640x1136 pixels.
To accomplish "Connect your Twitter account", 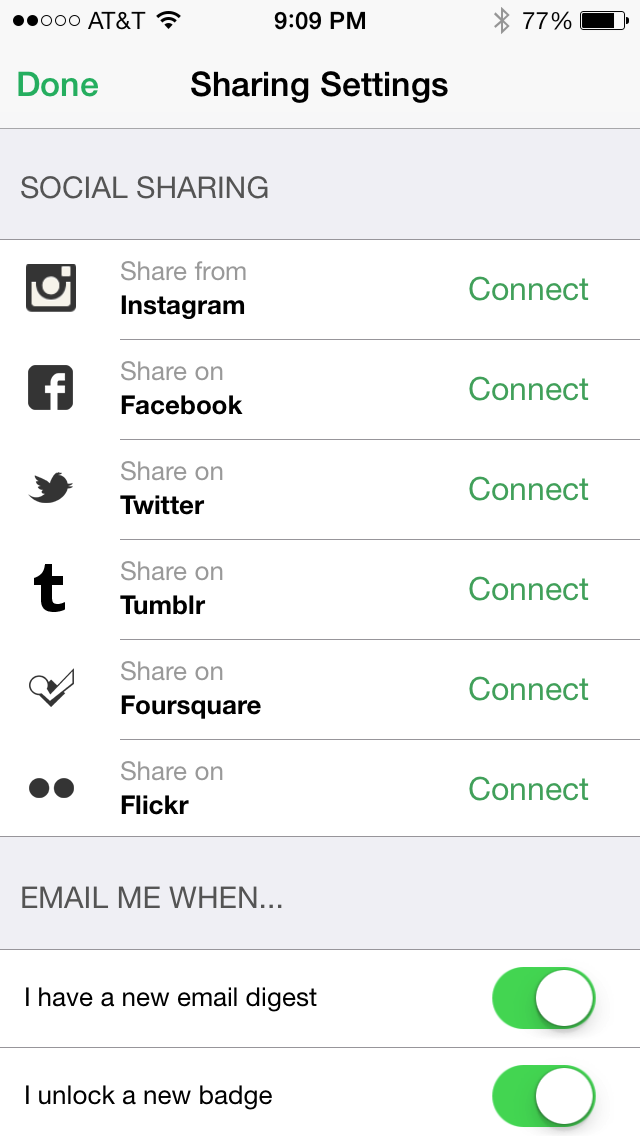I will pos(528,490).
